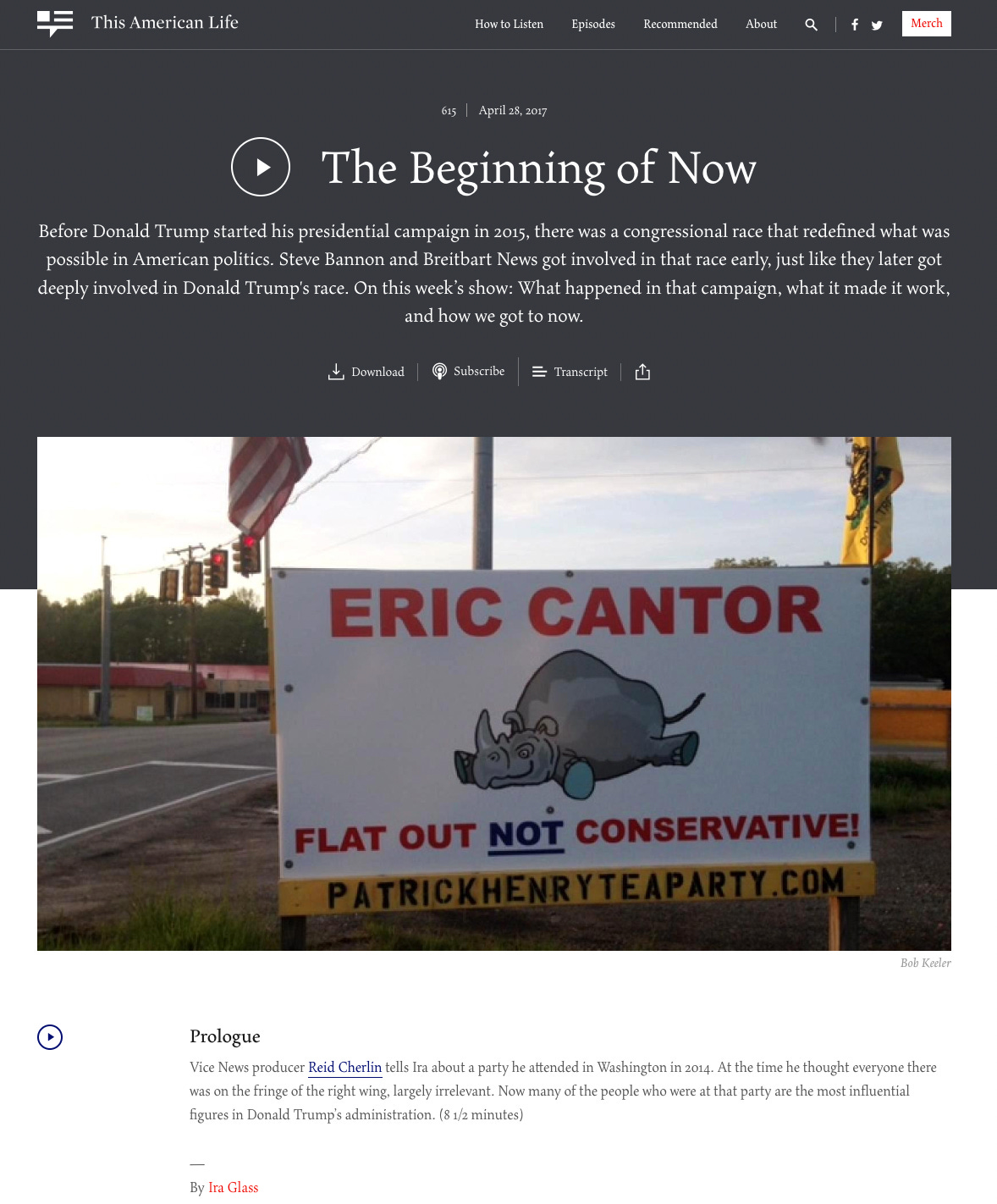
Task: Play the Prologue segment
Action: [50, 1037]
